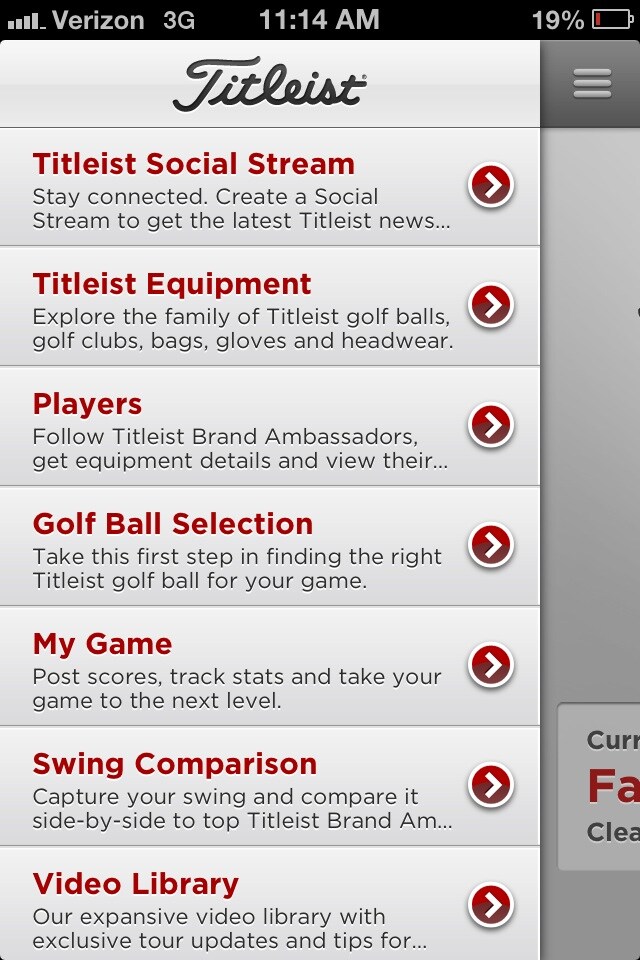Browse the Video Library
The height and width of the screenshot is (960, 640).
tap(270, 905)
